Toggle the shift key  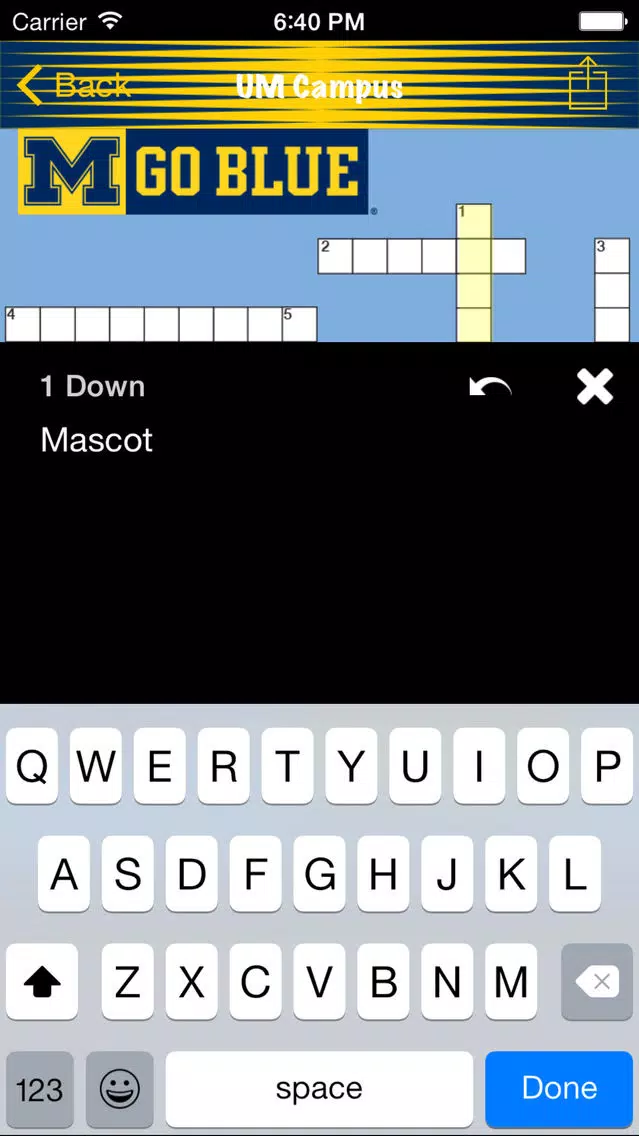42,982
